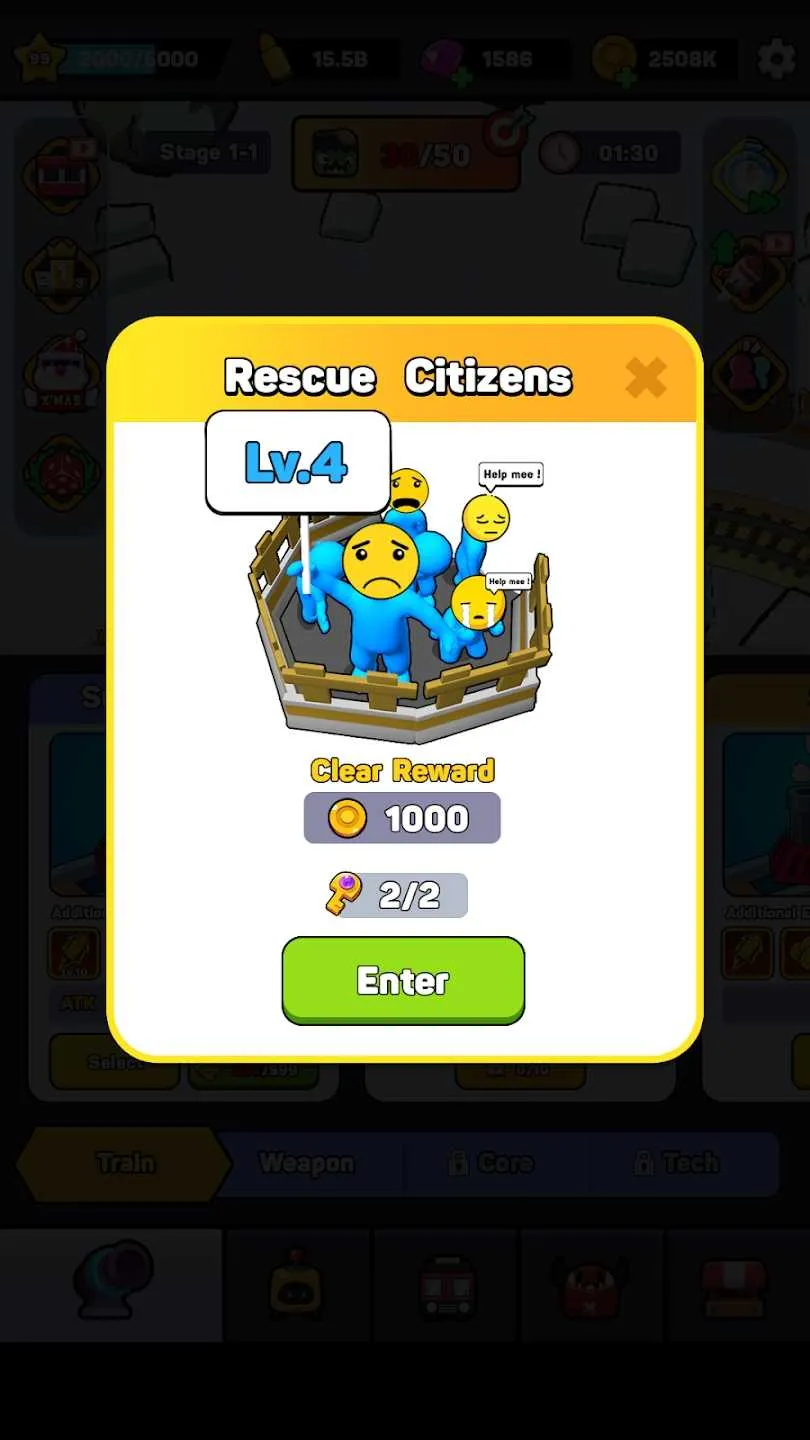Open the market stall icon in bottom bar
Image resolution: width=810 pixels, height=1440 pixels.
[735, 1290]
